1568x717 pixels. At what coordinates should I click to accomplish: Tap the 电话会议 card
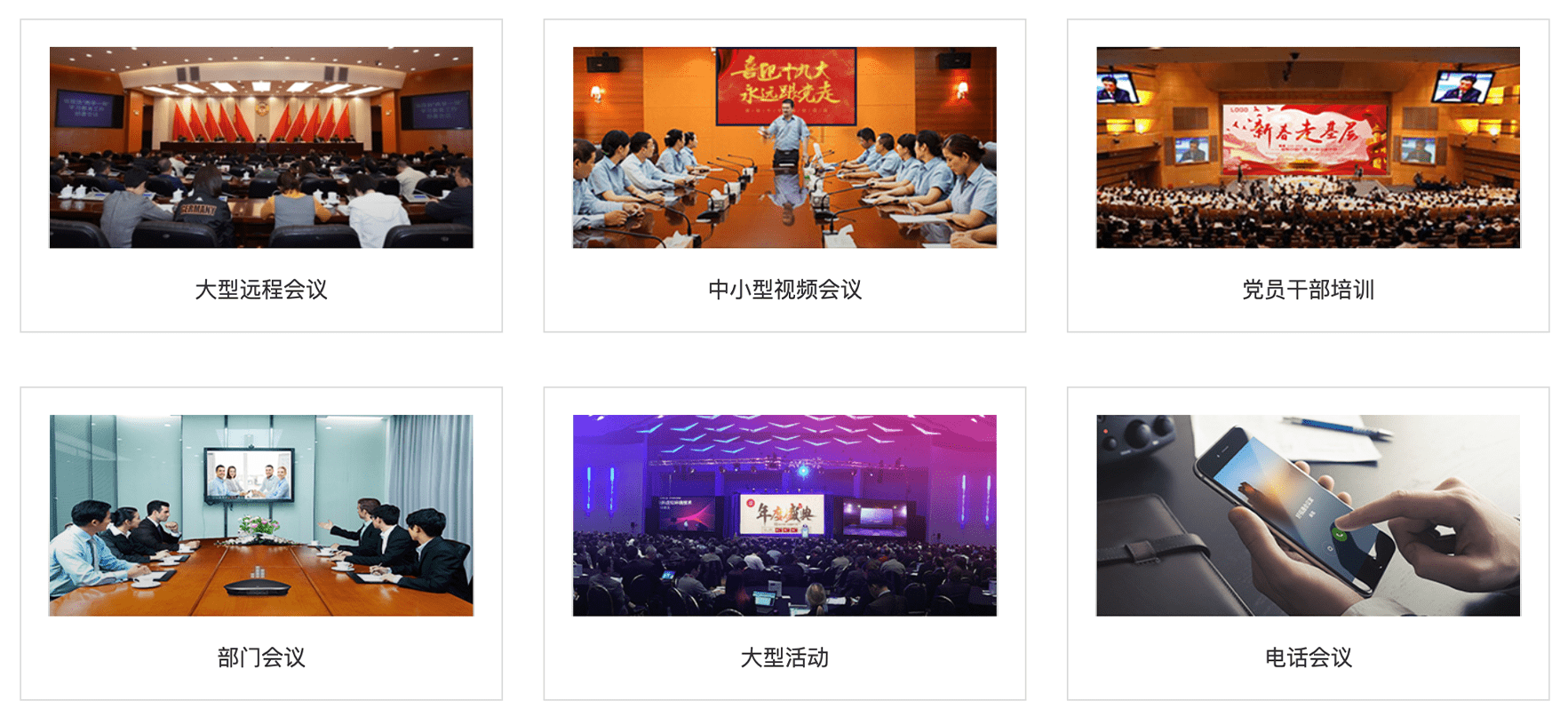point(1308,543)
